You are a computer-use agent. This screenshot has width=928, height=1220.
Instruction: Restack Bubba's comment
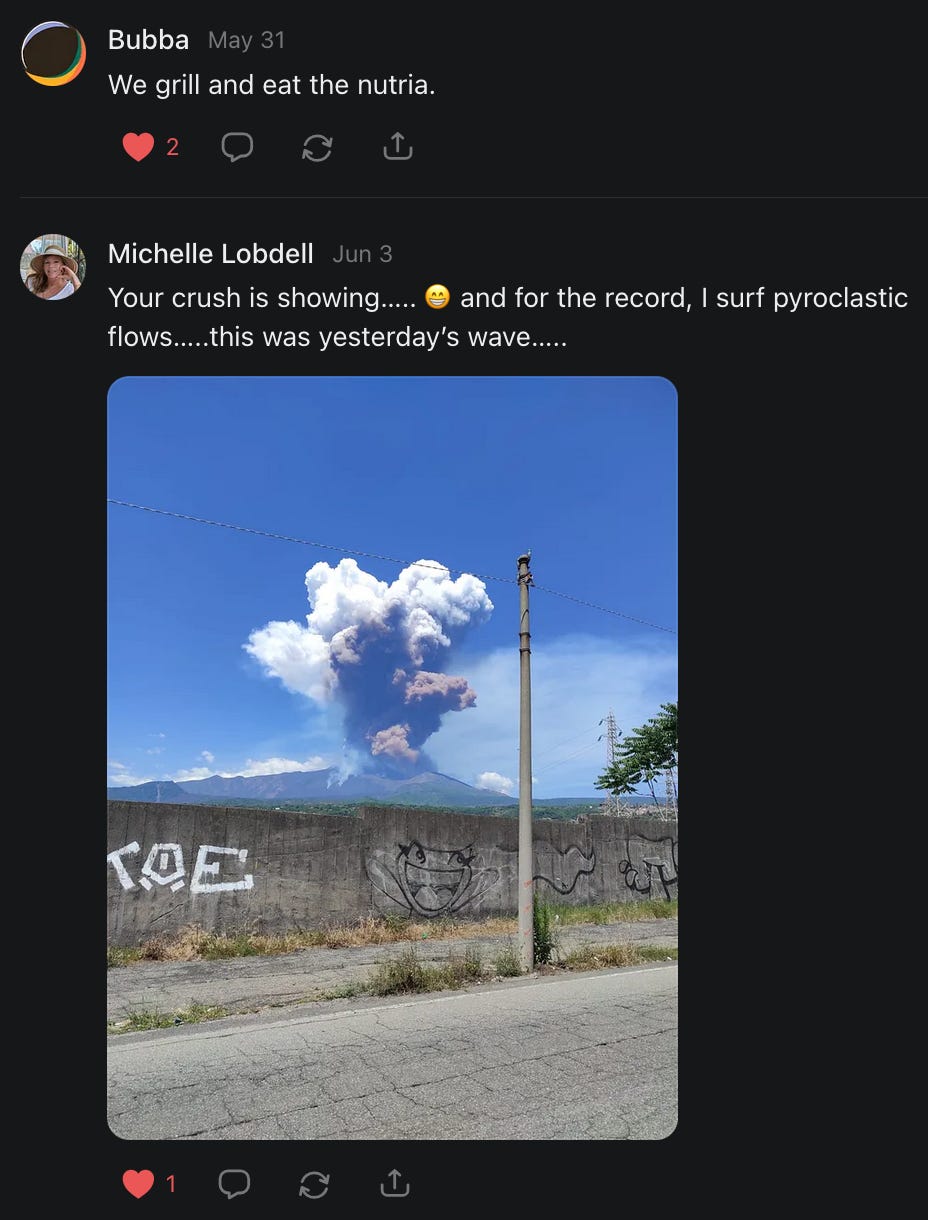317,147
